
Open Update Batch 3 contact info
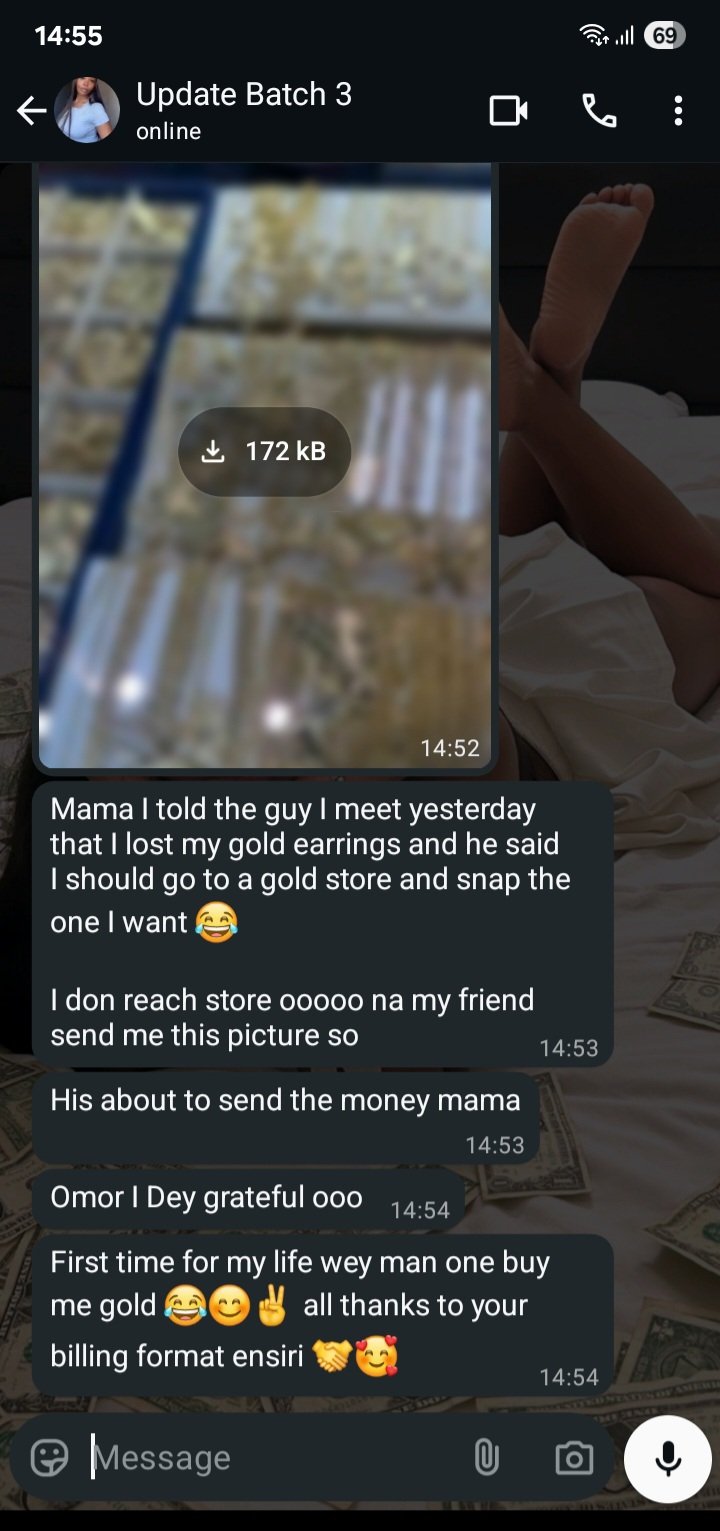tap(243, 110)
